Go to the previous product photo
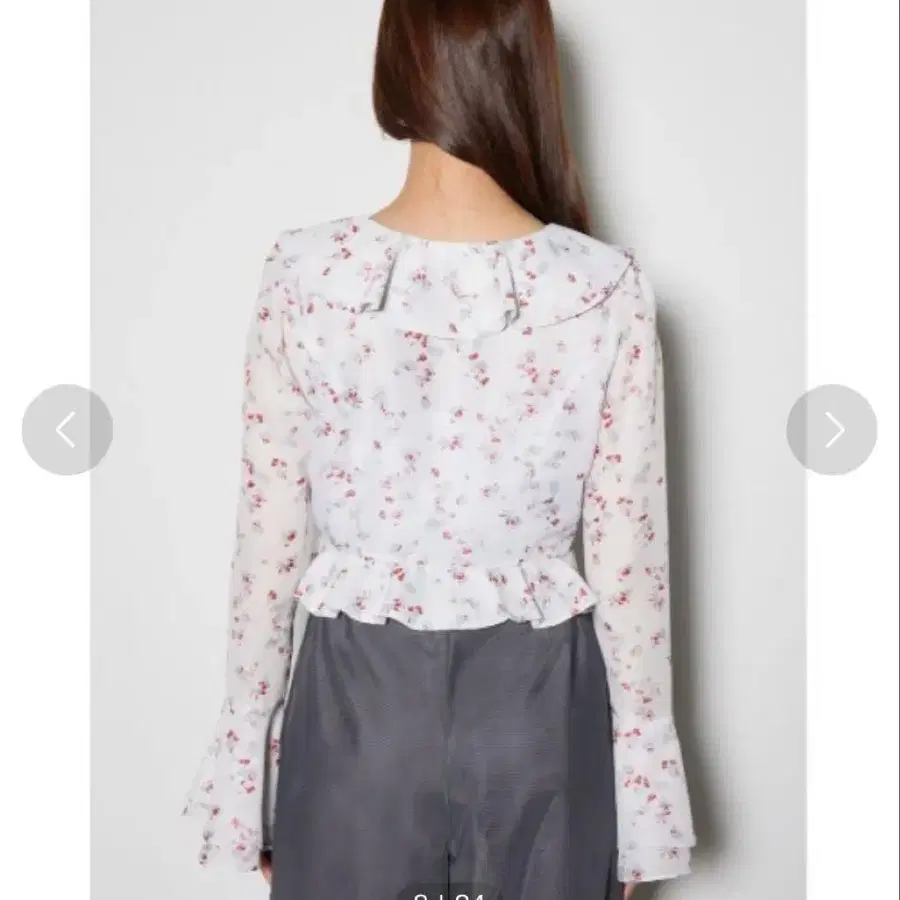The image size is (900, 900). click(67, 430)
